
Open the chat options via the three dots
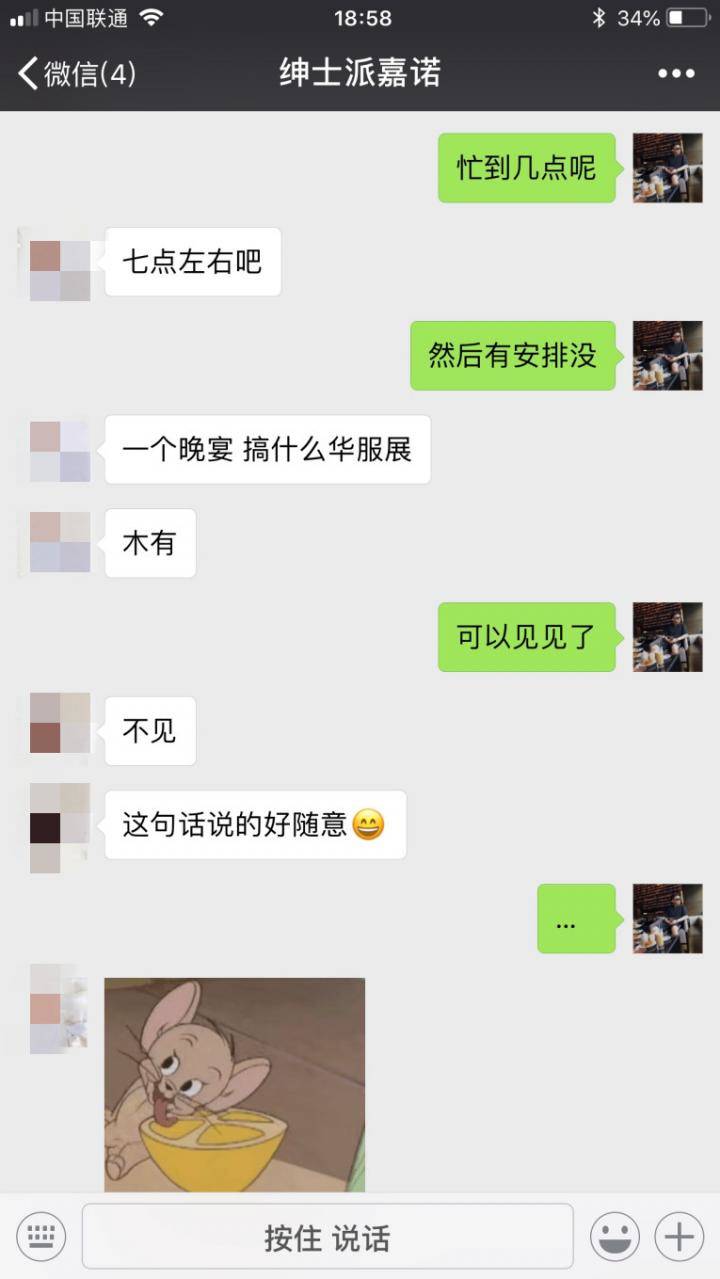tap(676, 73)
